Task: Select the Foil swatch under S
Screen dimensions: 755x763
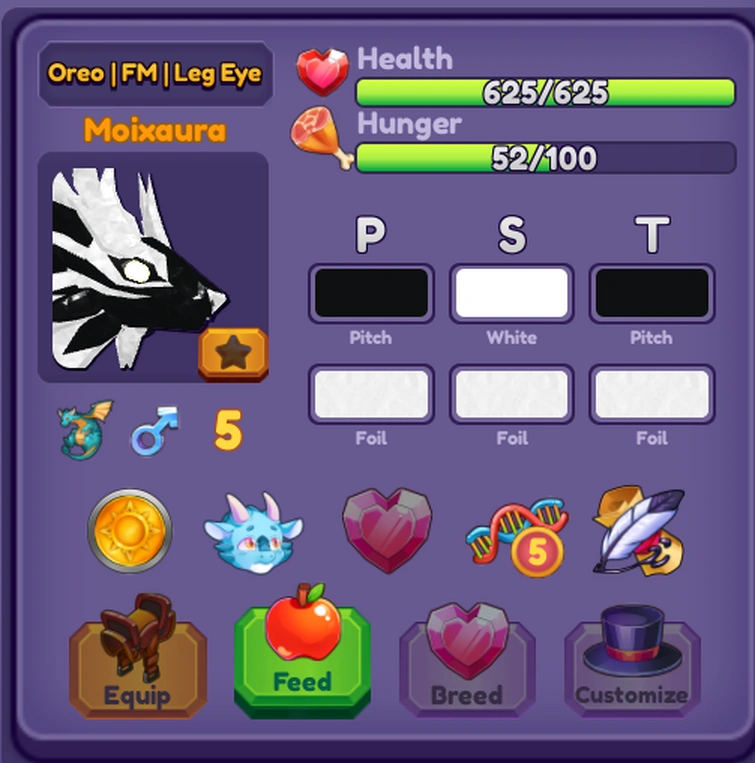Action: 511,394
